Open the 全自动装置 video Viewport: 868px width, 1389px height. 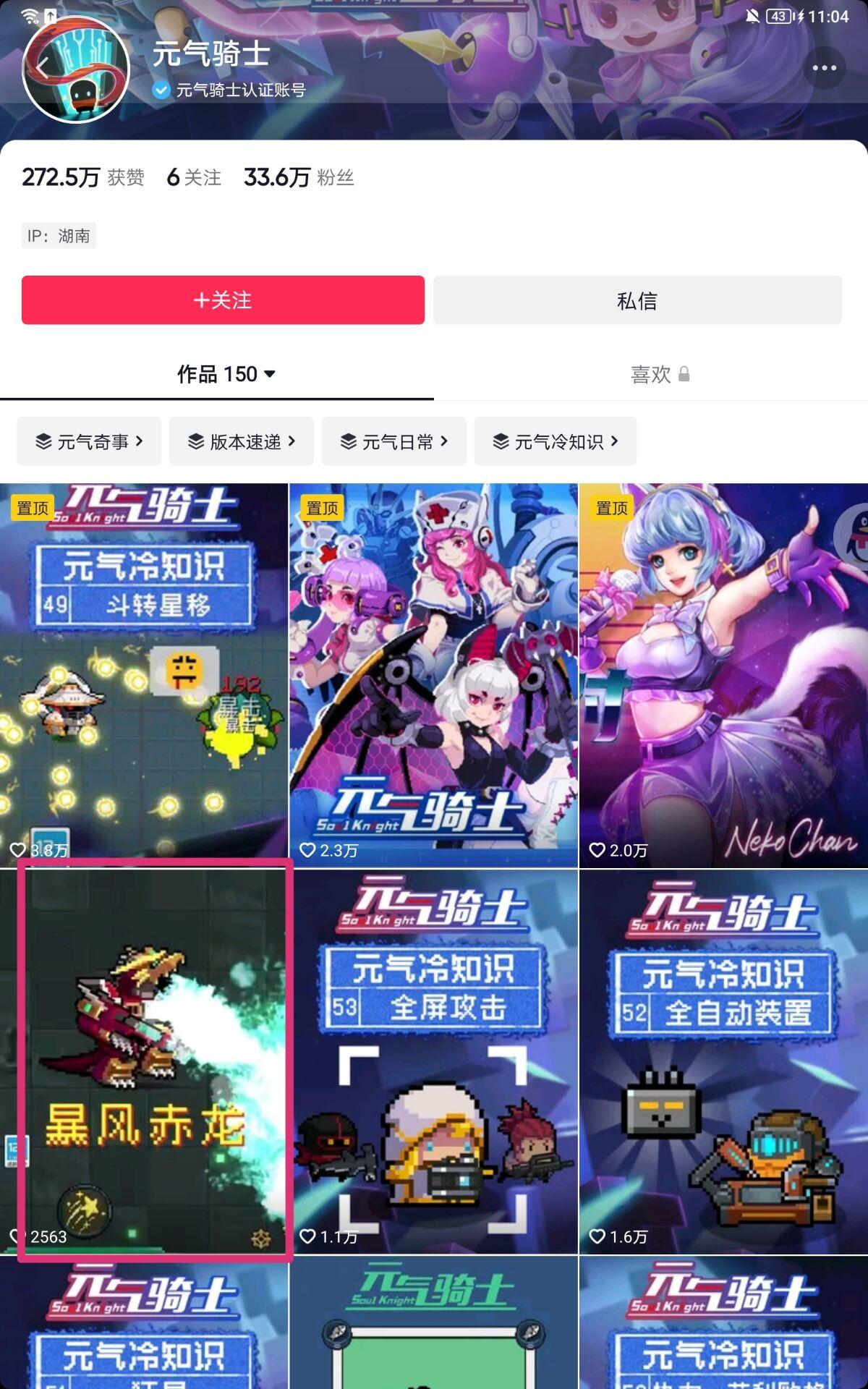coord(723,1061)
